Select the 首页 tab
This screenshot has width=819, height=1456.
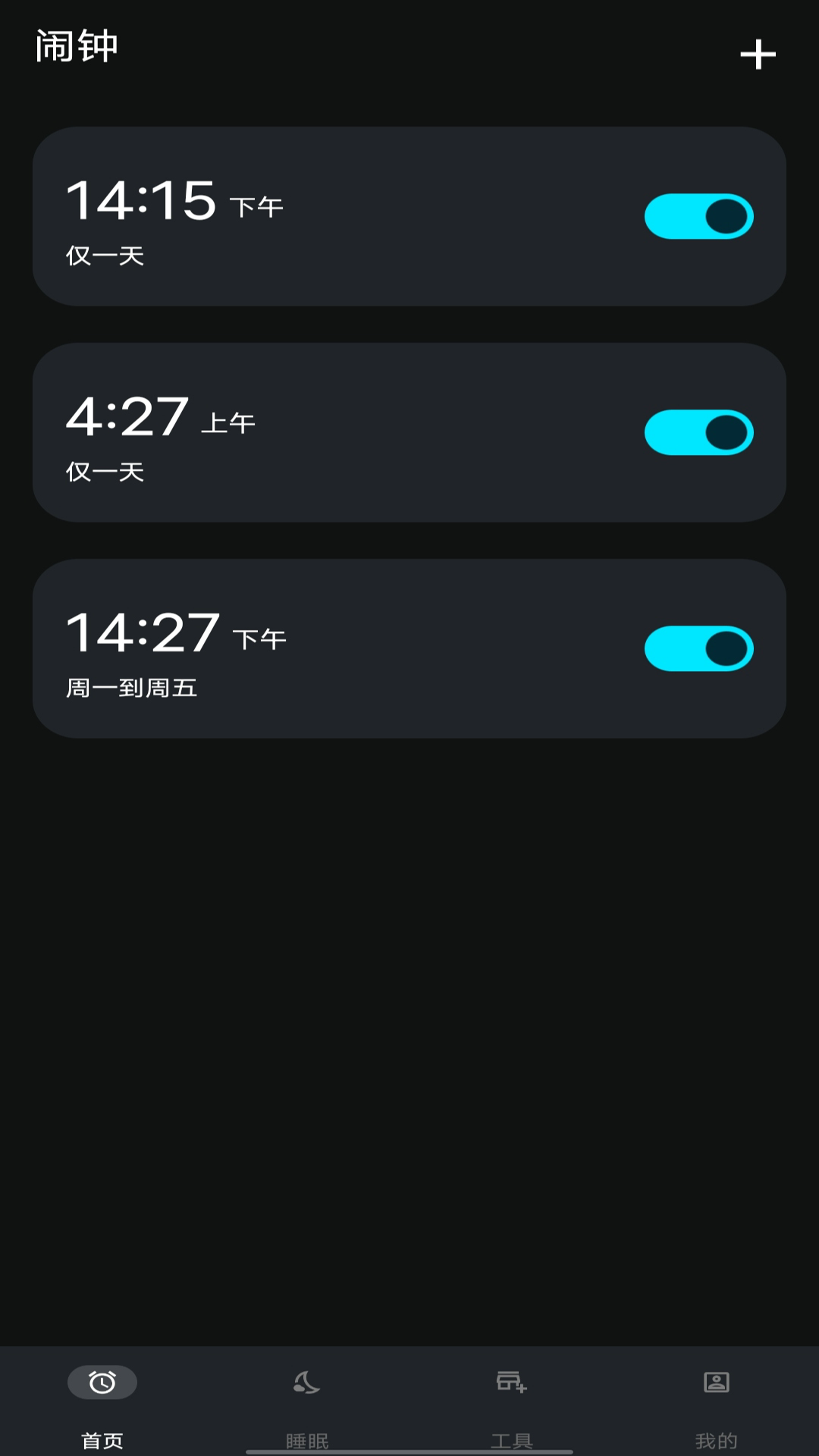point(102,1403)
